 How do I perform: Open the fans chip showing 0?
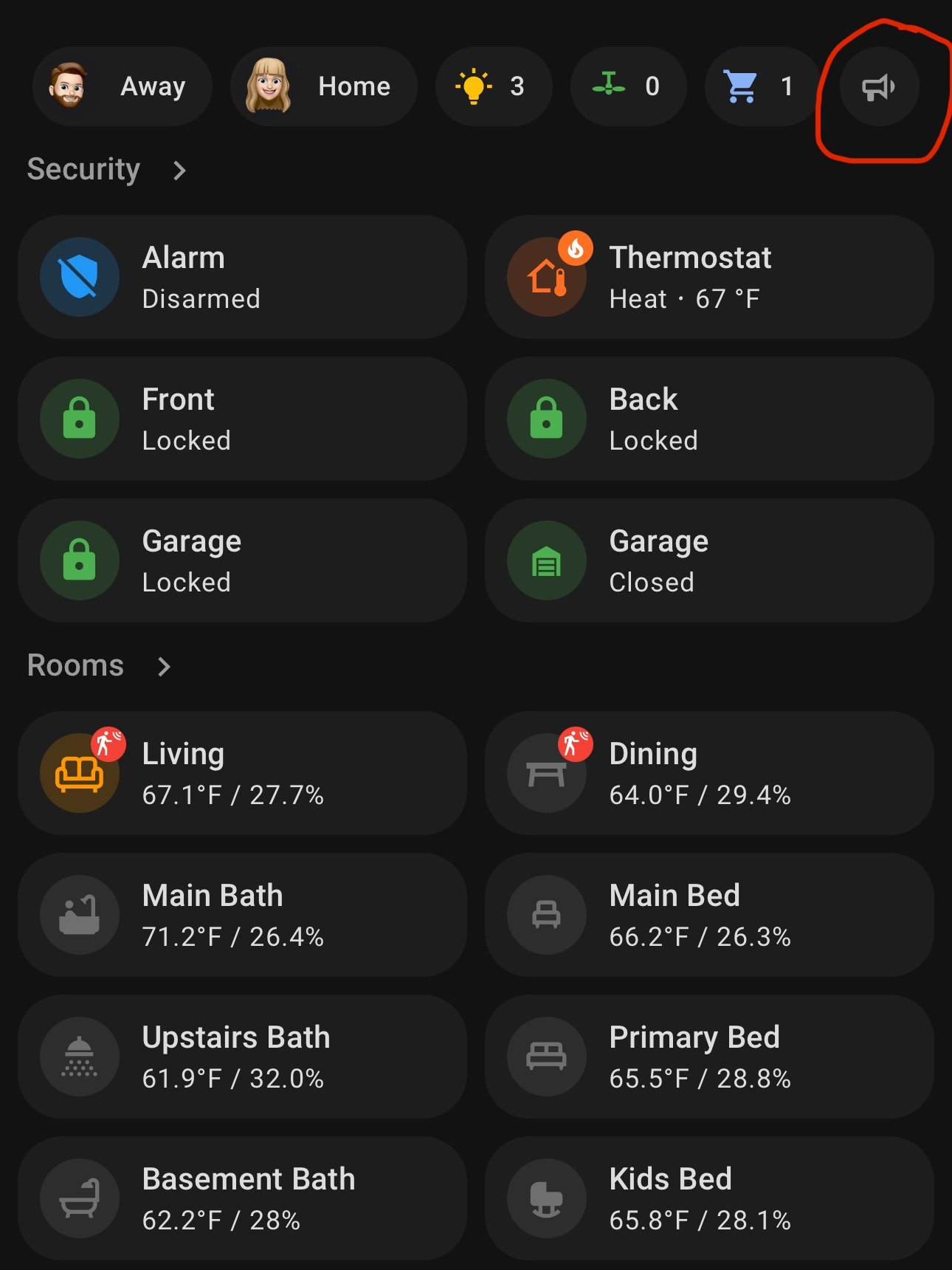627,87
